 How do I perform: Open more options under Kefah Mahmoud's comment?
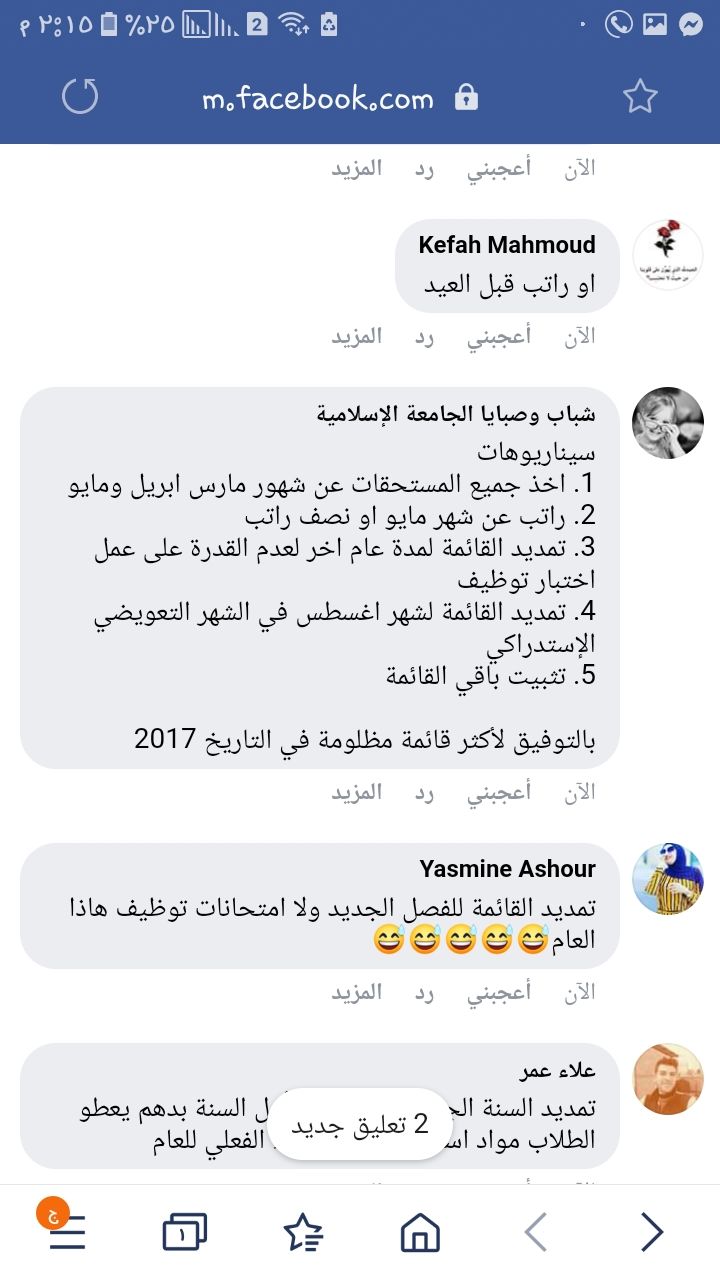[x=357, y=337]
